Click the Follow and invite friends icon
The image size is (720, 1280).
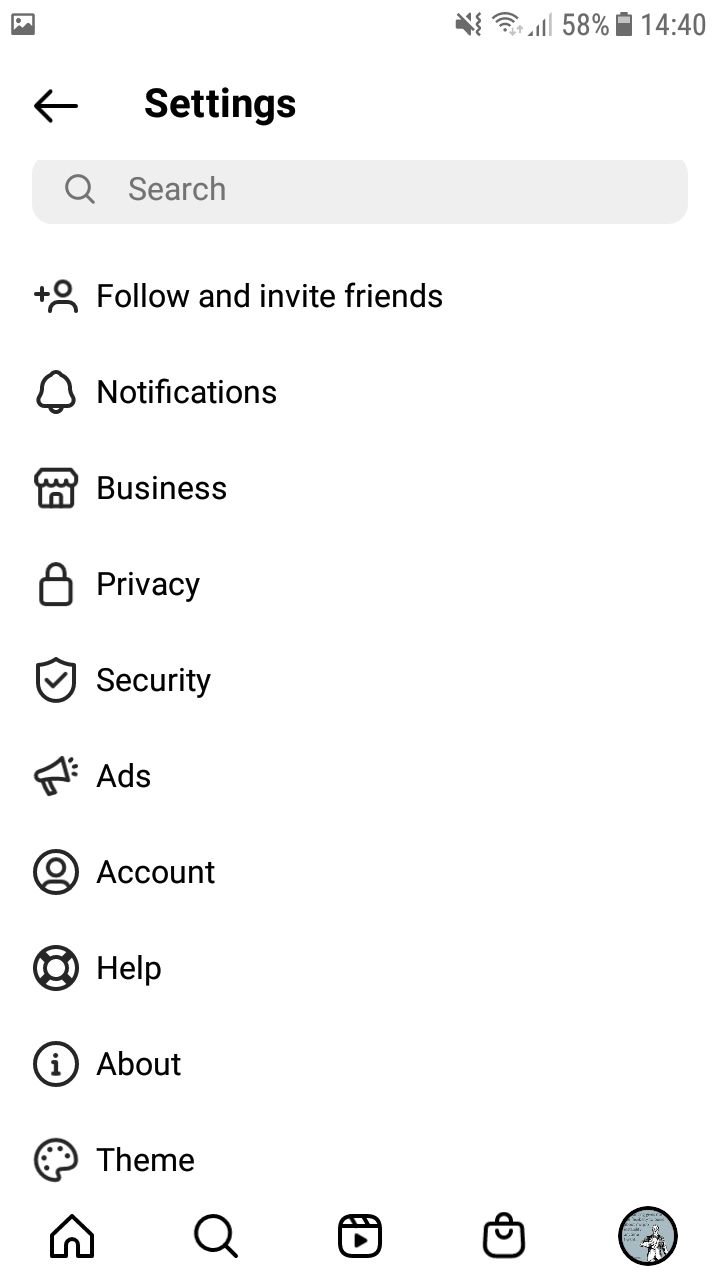[55, 296]
